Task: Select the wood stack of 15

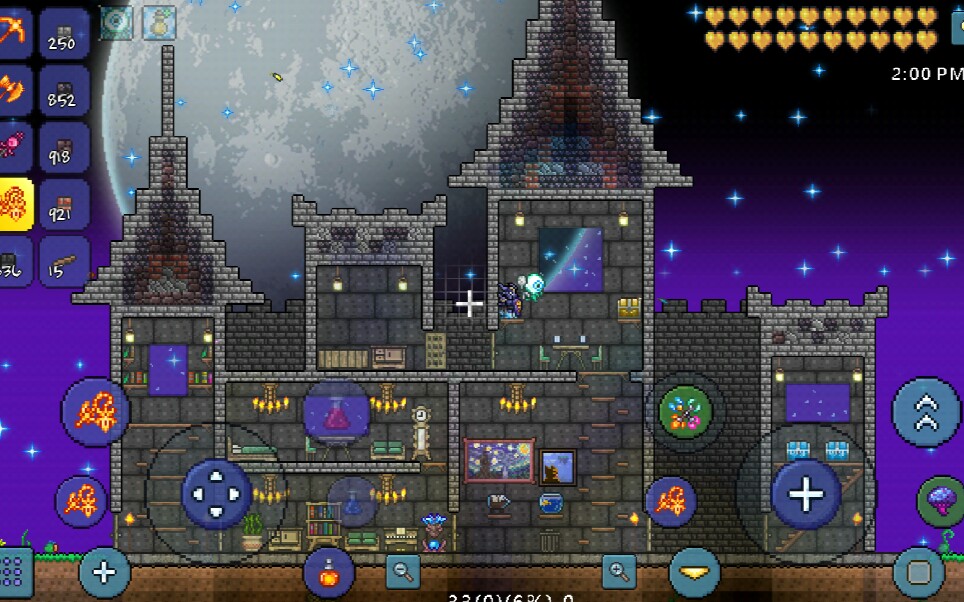Action: (x=64, y=262)
